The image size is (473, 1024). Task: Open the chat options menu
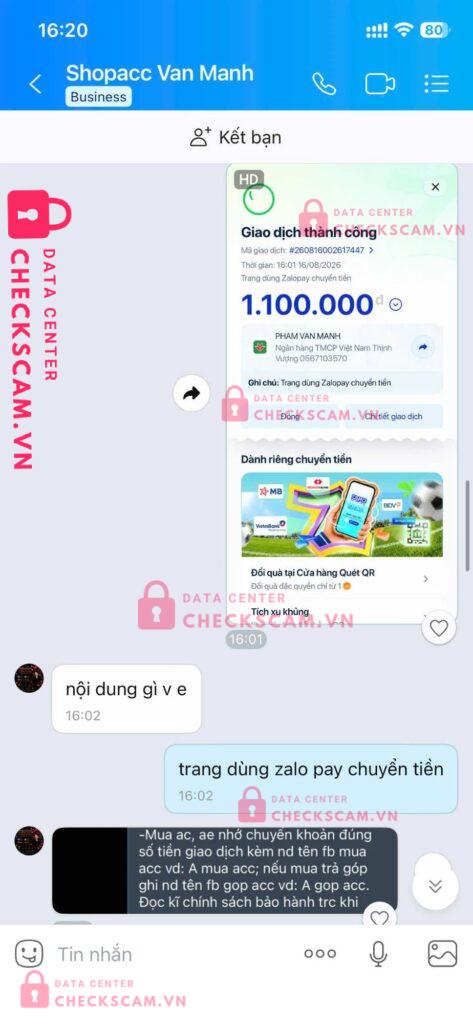coord(436,84)
